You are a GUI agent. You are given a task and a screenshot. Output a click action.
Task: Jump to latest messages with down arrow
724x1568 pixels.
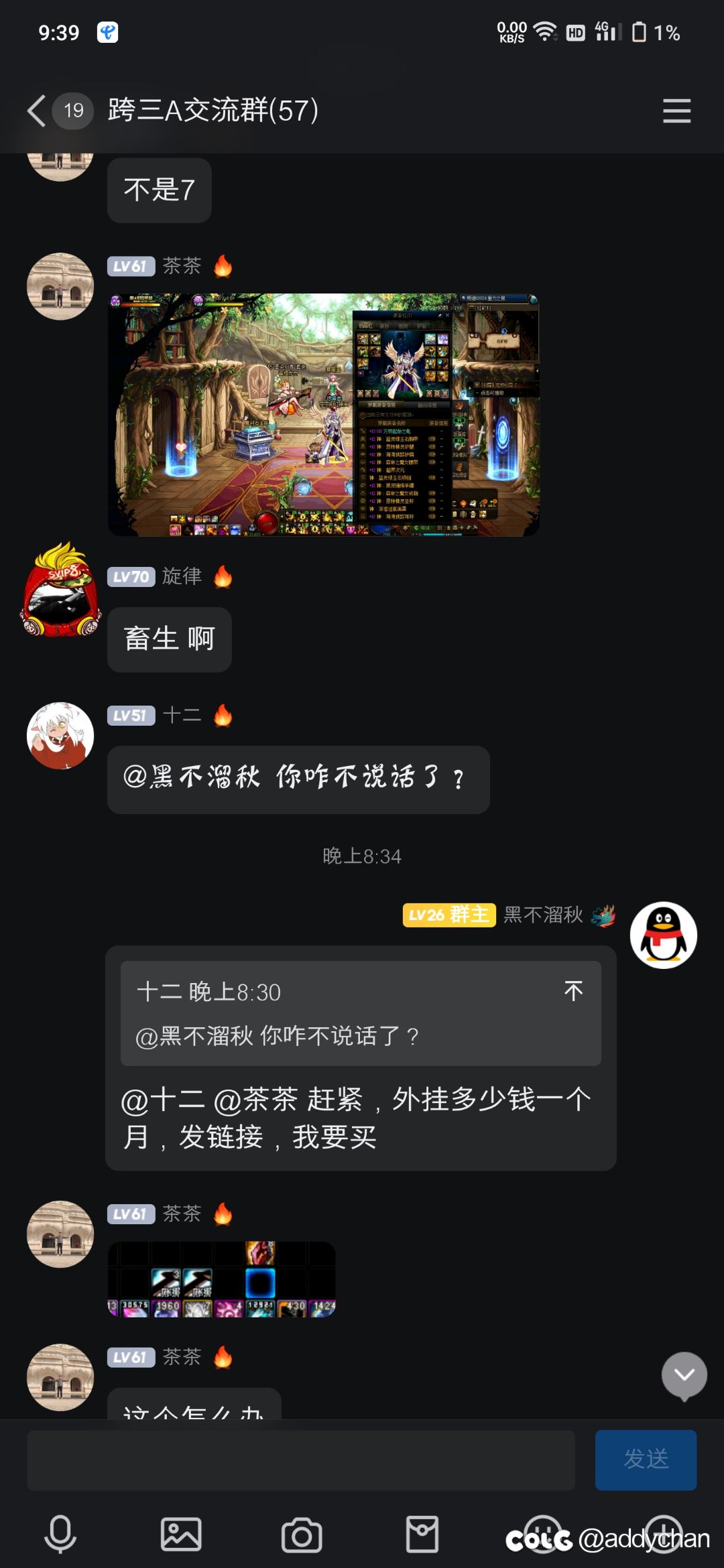pos(684,1376)
